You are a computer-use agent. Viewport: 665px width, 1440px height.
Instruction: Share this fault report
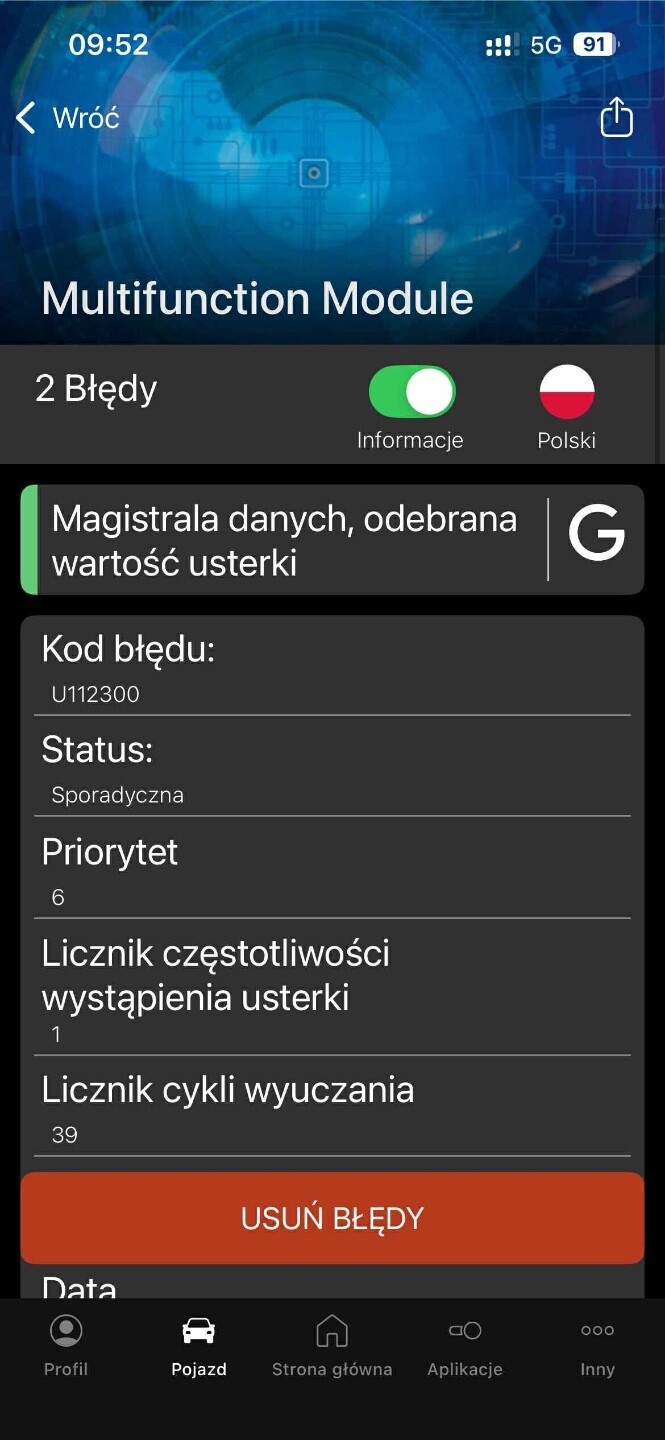click(x=616, y=117)
